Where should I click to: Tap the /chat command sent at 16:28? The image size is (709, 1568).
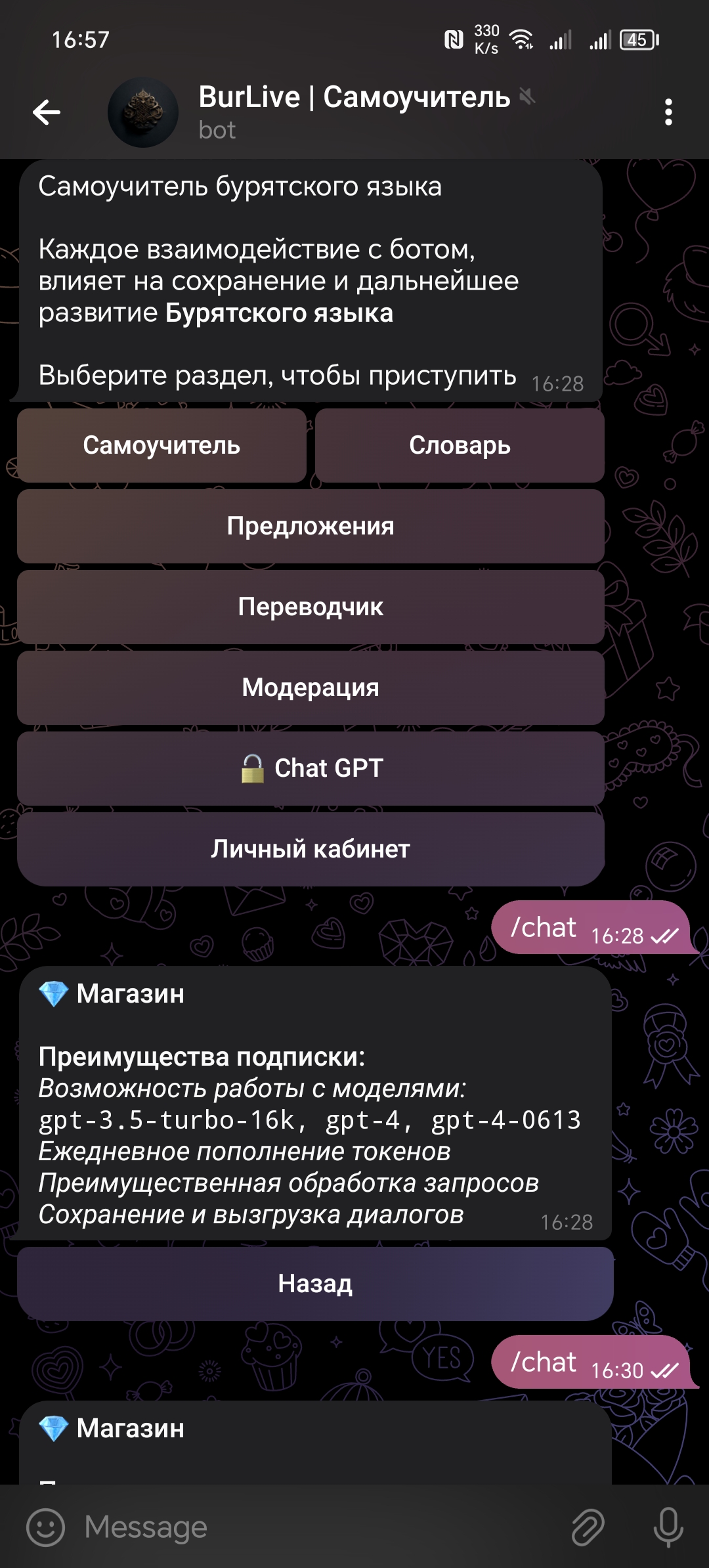[x=544, y=928]
